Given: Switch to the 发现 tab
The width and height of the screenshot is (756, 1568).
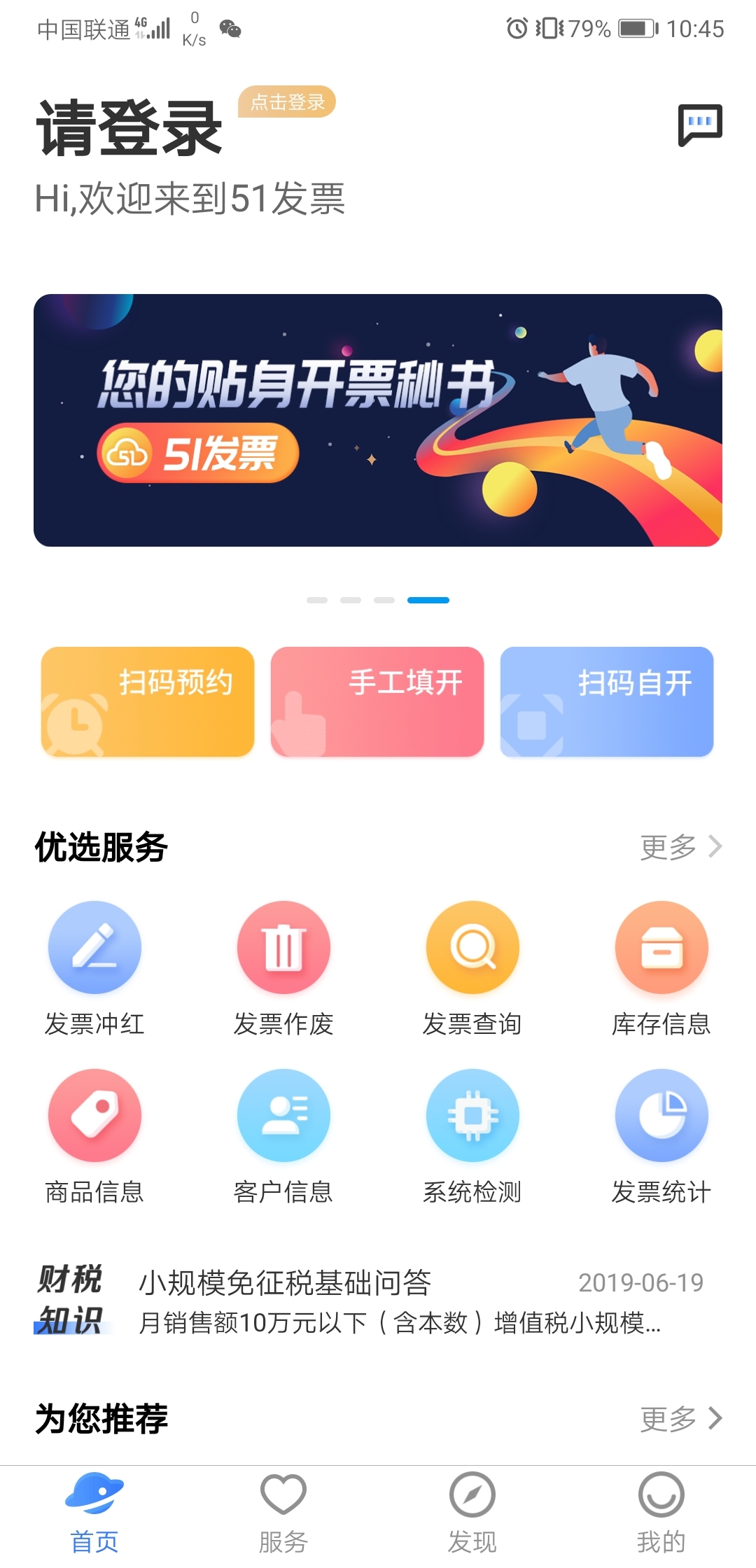Looking at the screenshot, I should pyautogui.click(x=472, y=1513).
